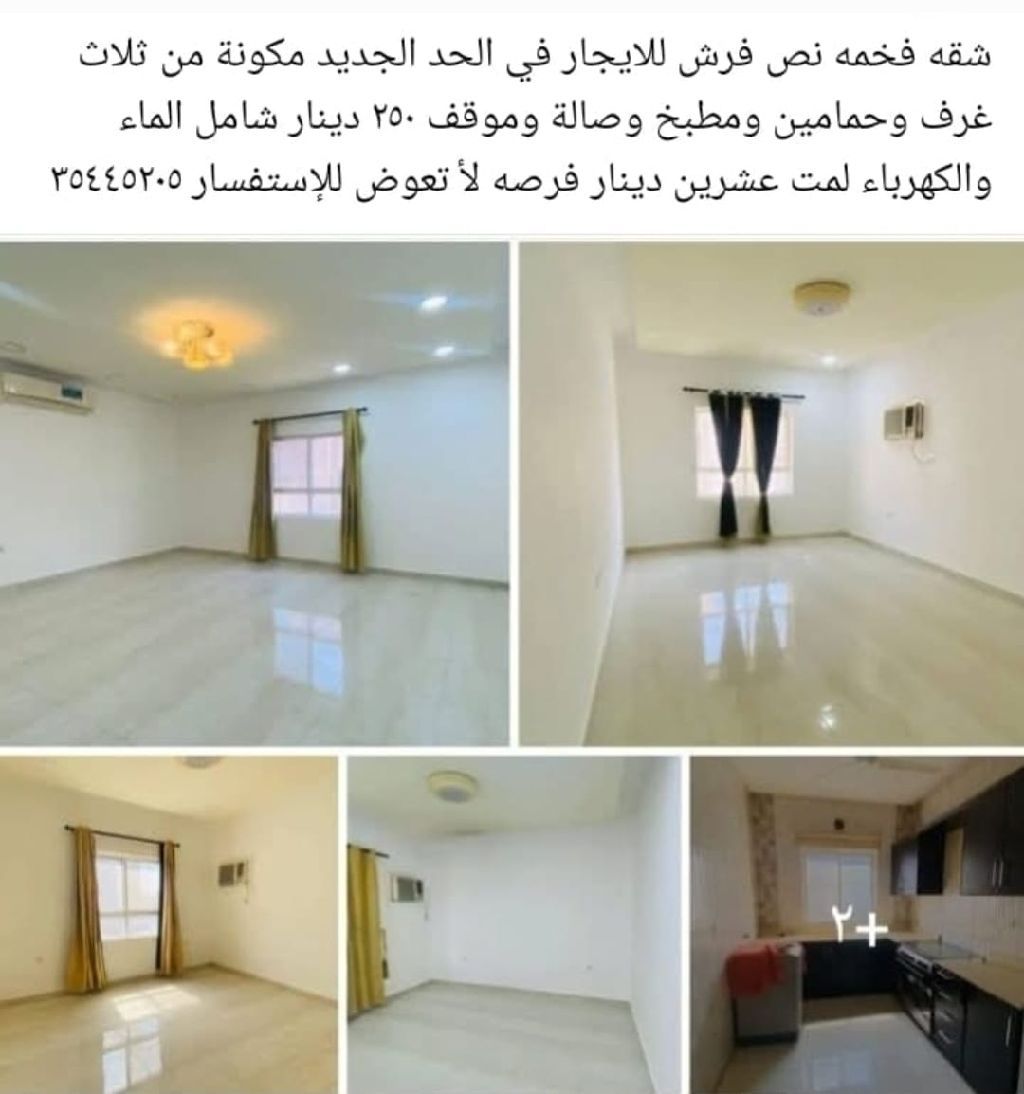1024x1094 pixels.
Task: Open the room photo with the lit chandelier
Action: point(254,492)
